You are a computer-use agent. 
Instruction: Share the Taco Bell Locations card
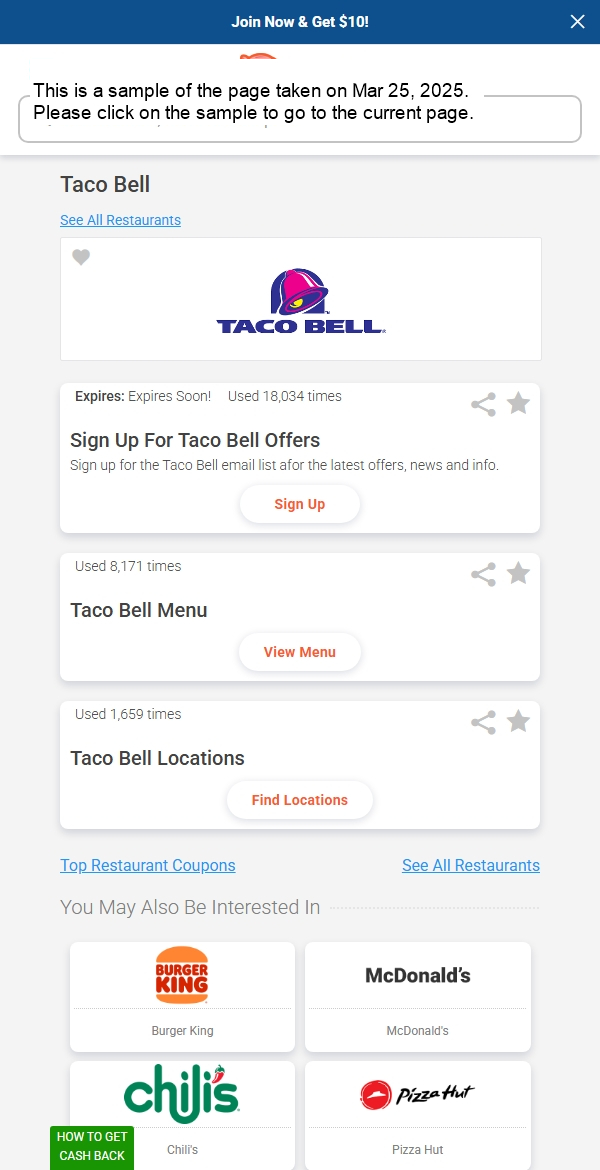[483, 723]
